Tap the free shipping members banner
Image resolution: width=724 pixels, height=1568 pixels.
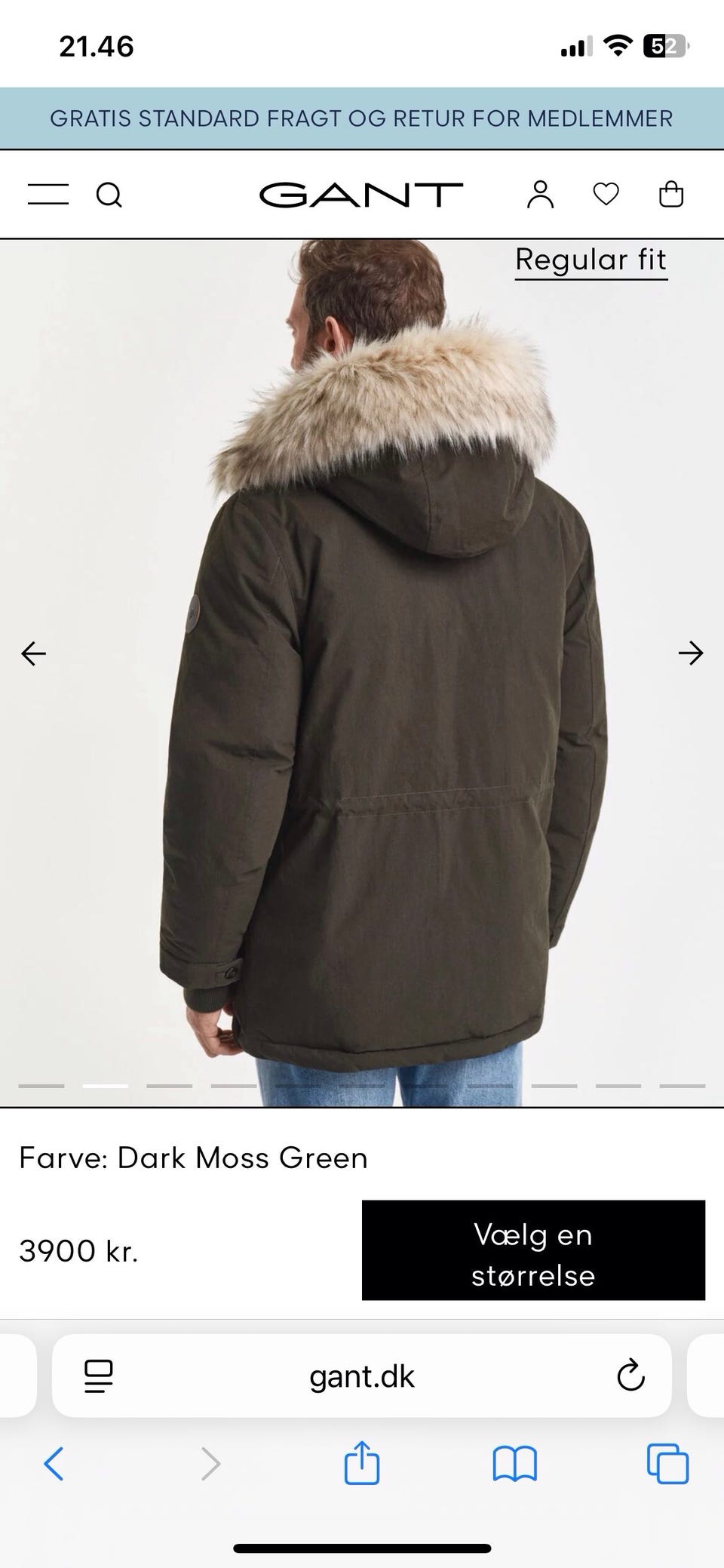pos(362,118)
